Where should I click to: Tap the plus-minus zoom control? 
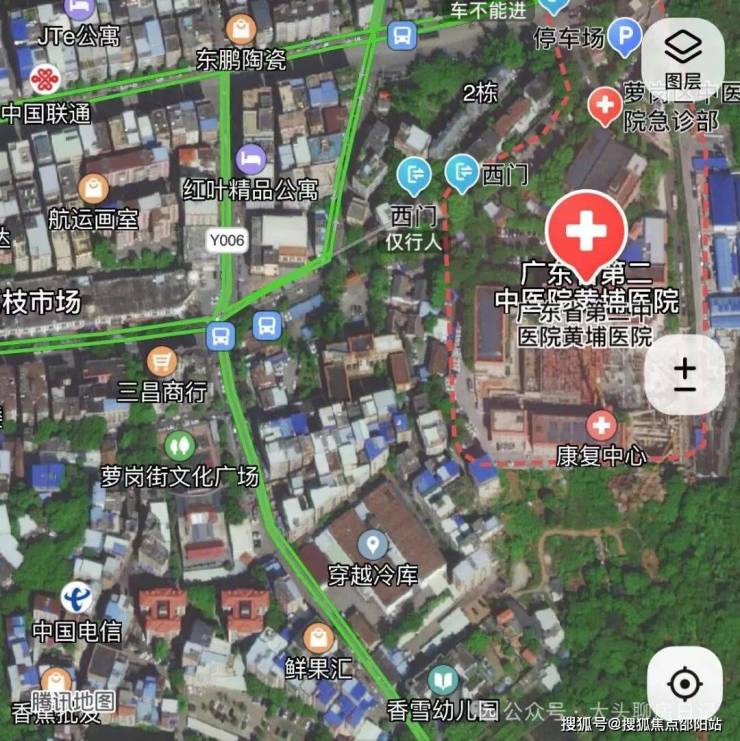684,375
